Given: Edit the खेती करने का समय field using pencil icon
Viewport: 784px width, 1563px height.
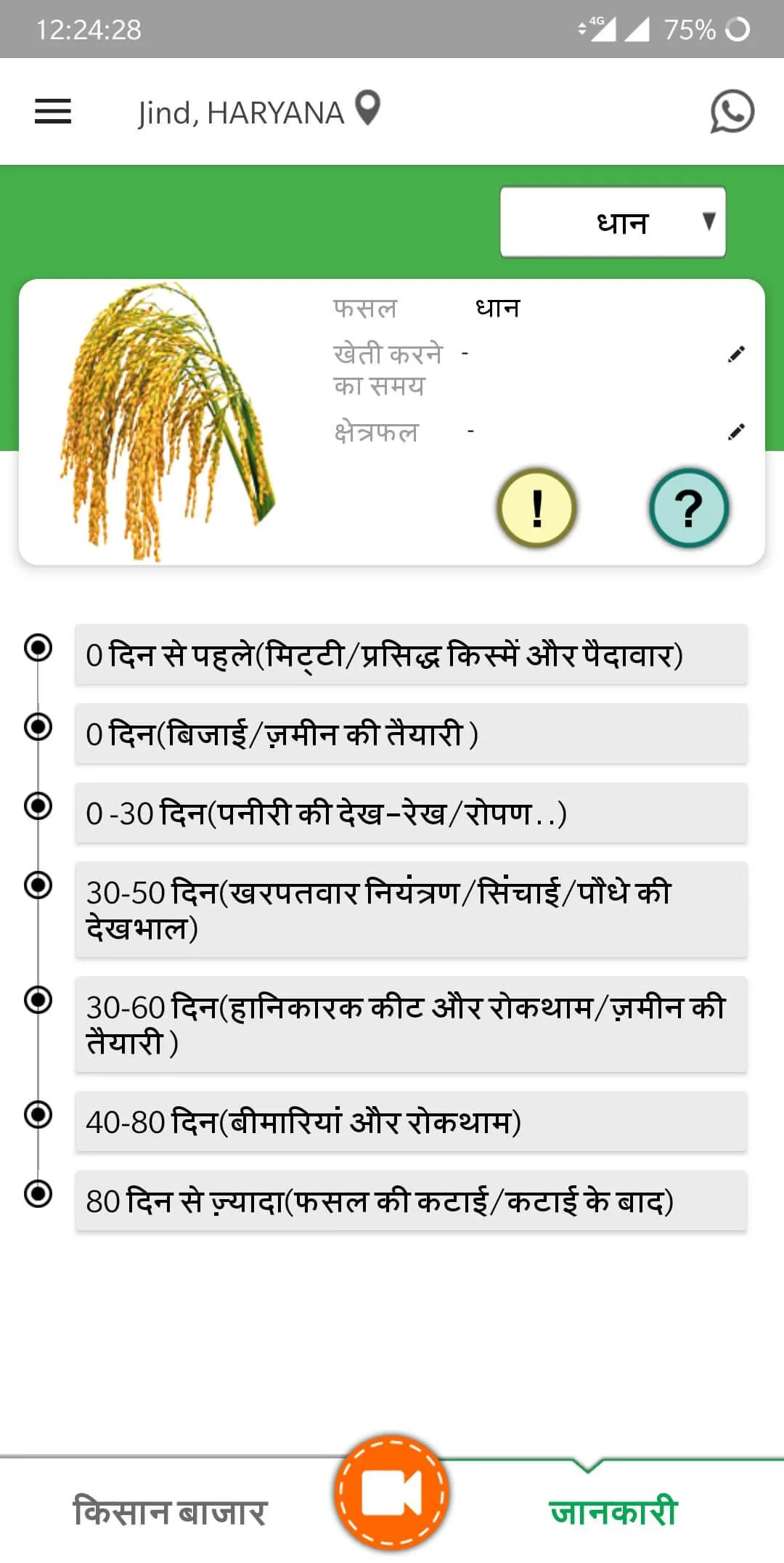Looking at the screenshot, I should click(x=736, y=355).
